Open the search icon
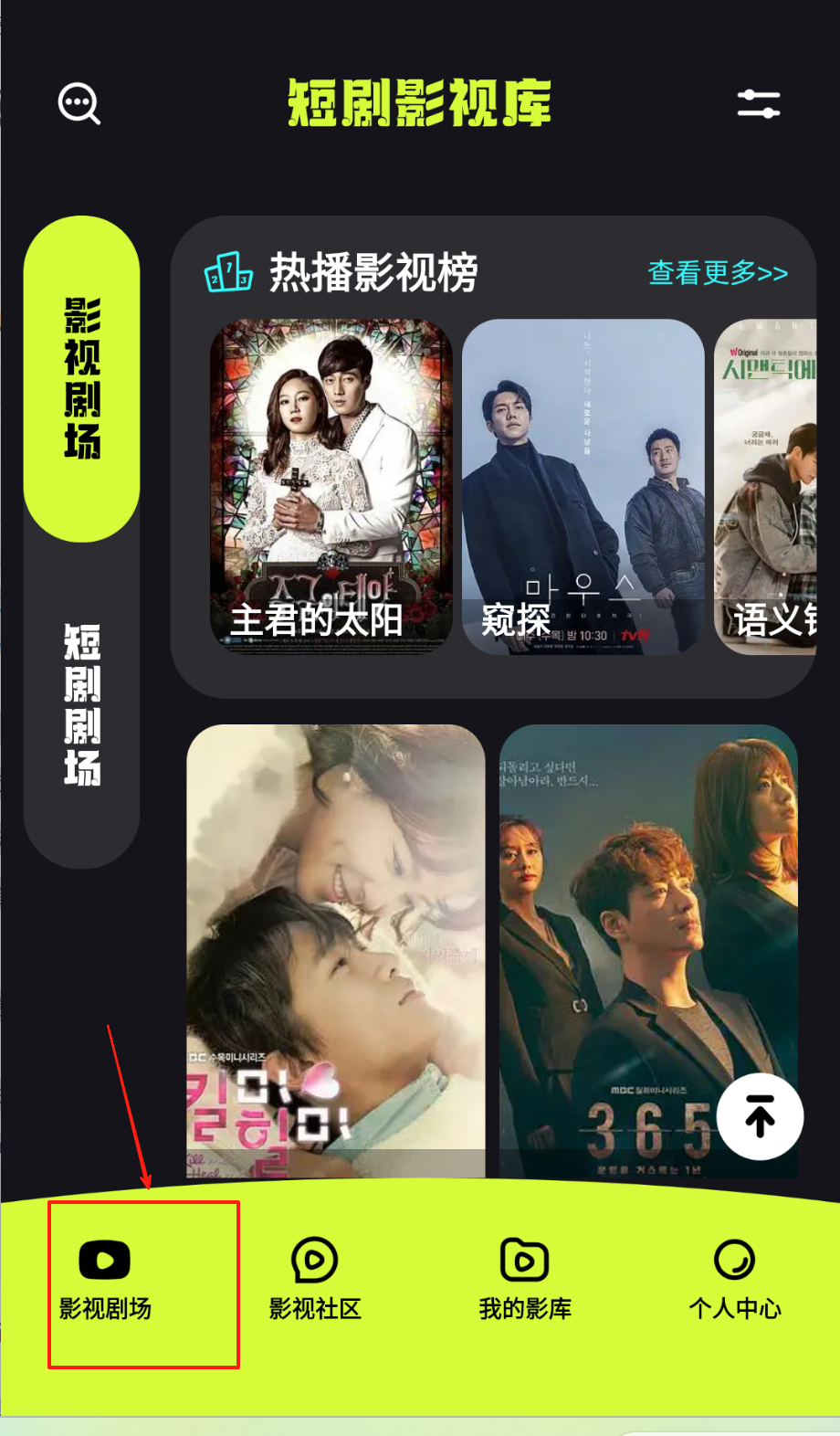840x1436 pixels. click(x=79, y=104)
